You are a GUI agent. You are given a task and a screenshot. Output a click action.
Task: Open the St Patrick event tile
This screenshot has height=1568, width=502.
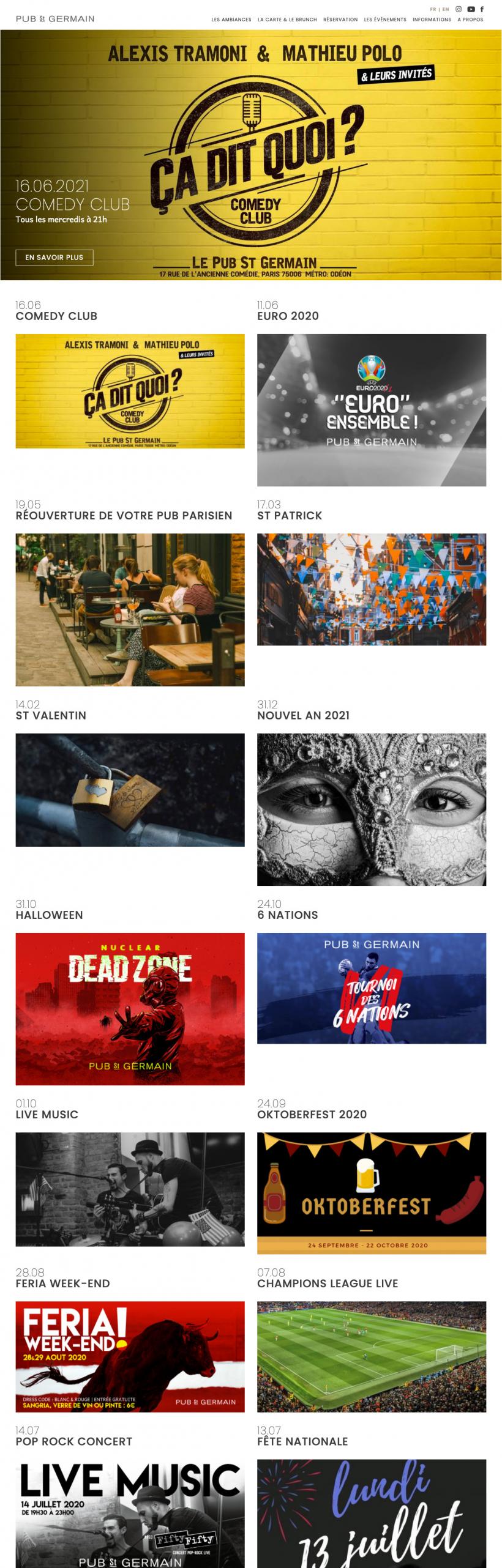pyautogui.click(x=372, y=589)
